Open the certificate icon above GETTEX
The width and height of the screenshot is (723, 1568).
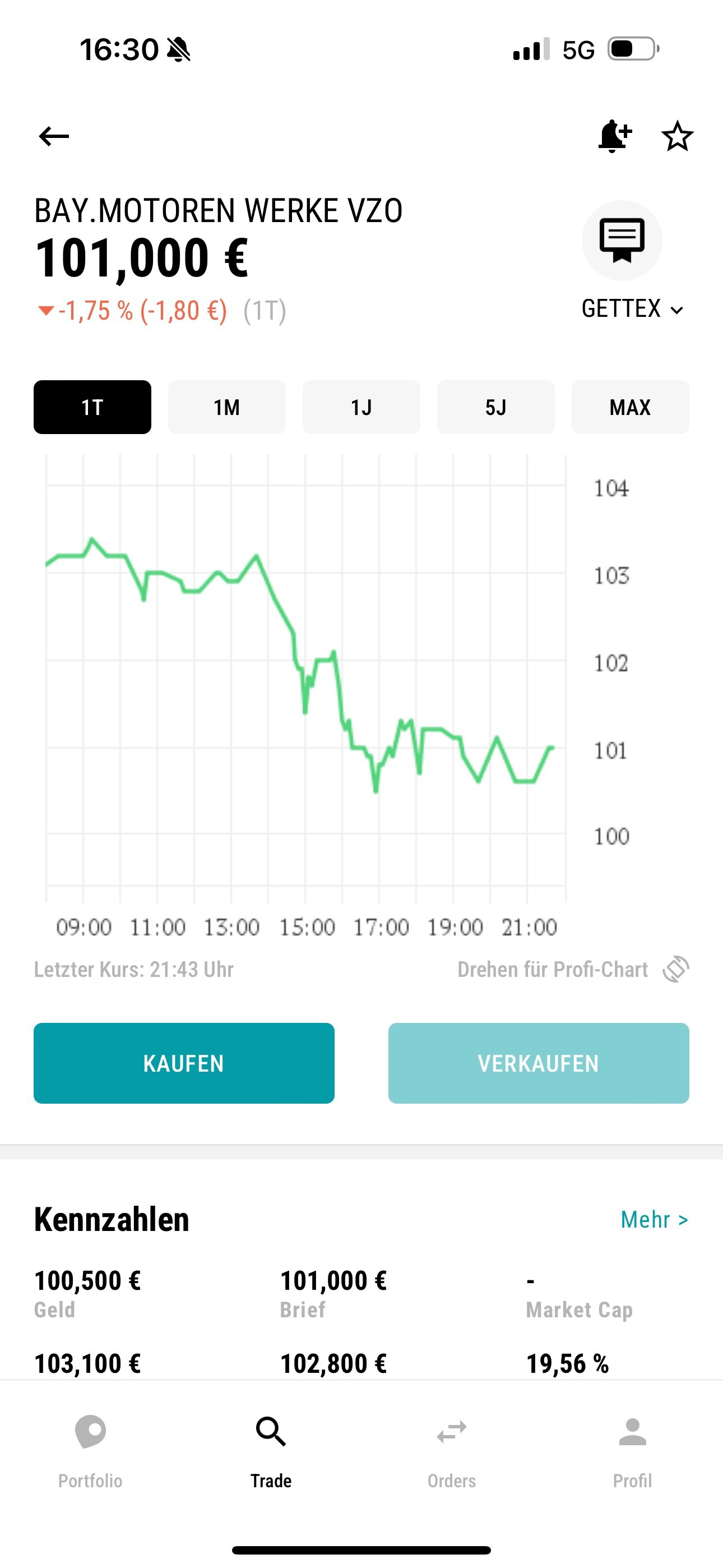622,240
